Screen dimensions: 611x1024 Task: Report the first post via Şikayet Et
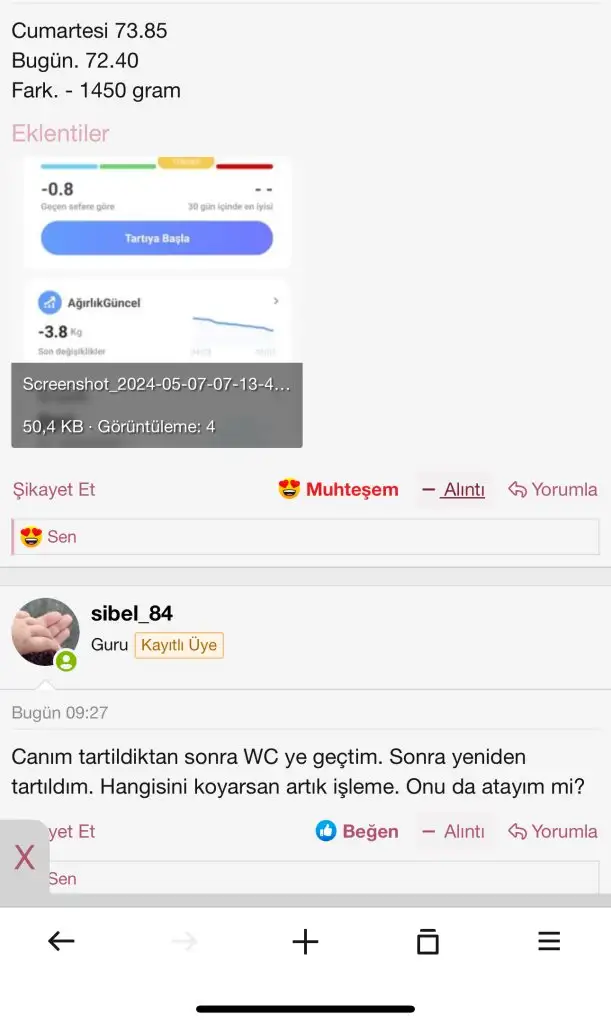pos(54,490)
